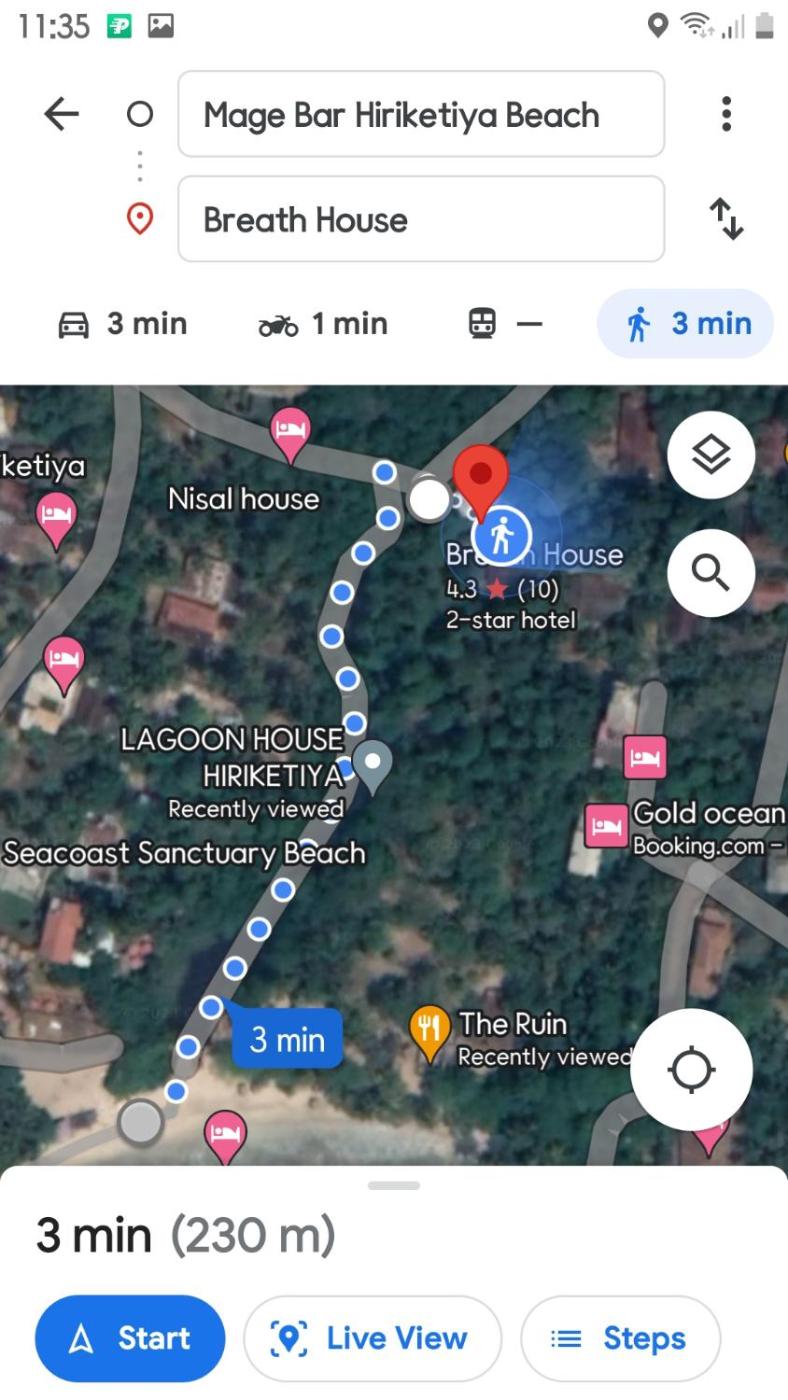
Task: Show route Steps
Action: (x=620, y=1338)
